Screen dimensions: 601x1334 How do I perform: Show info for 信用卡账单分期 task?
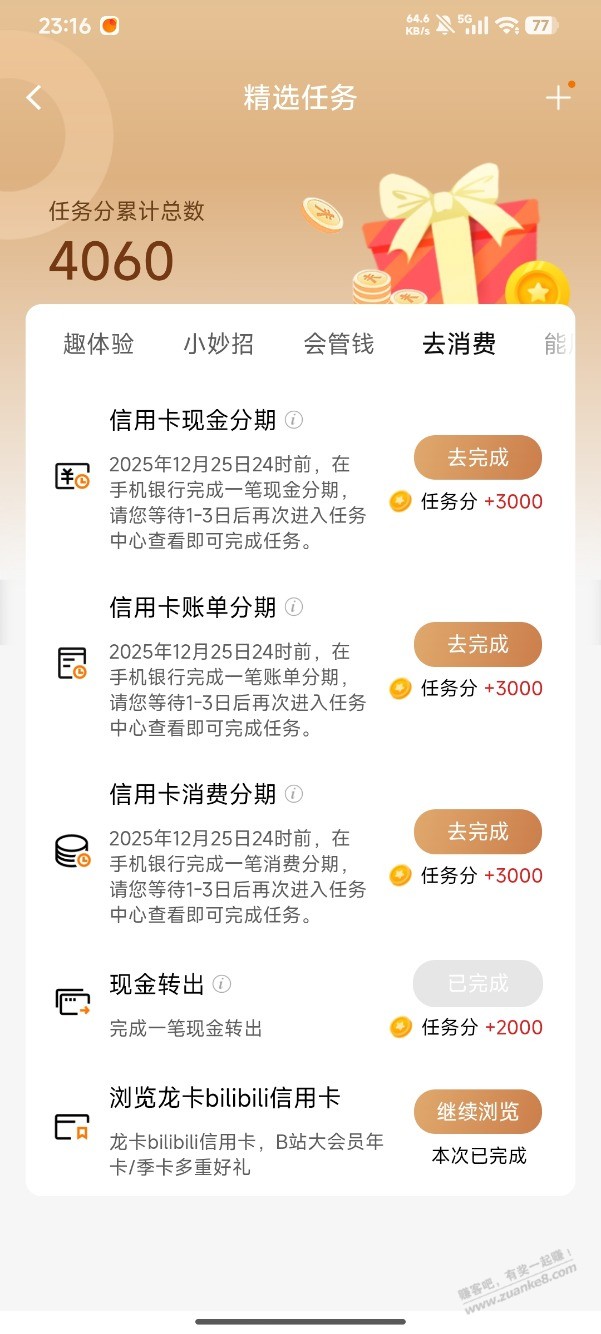click(x=294, y=607)
